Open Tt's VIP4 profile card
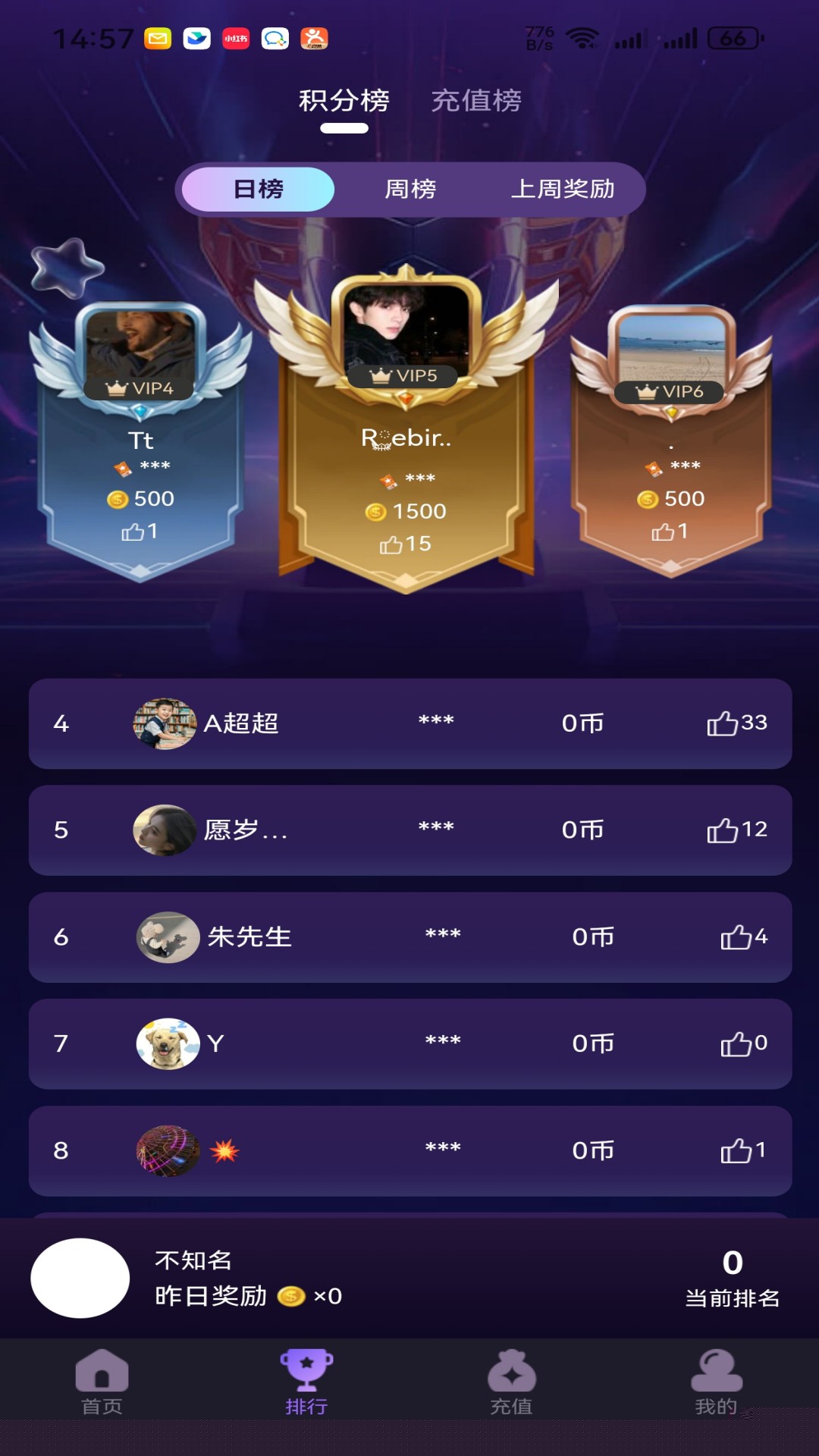Viewport: 819px width, 1456px height. tap(140, 440)
